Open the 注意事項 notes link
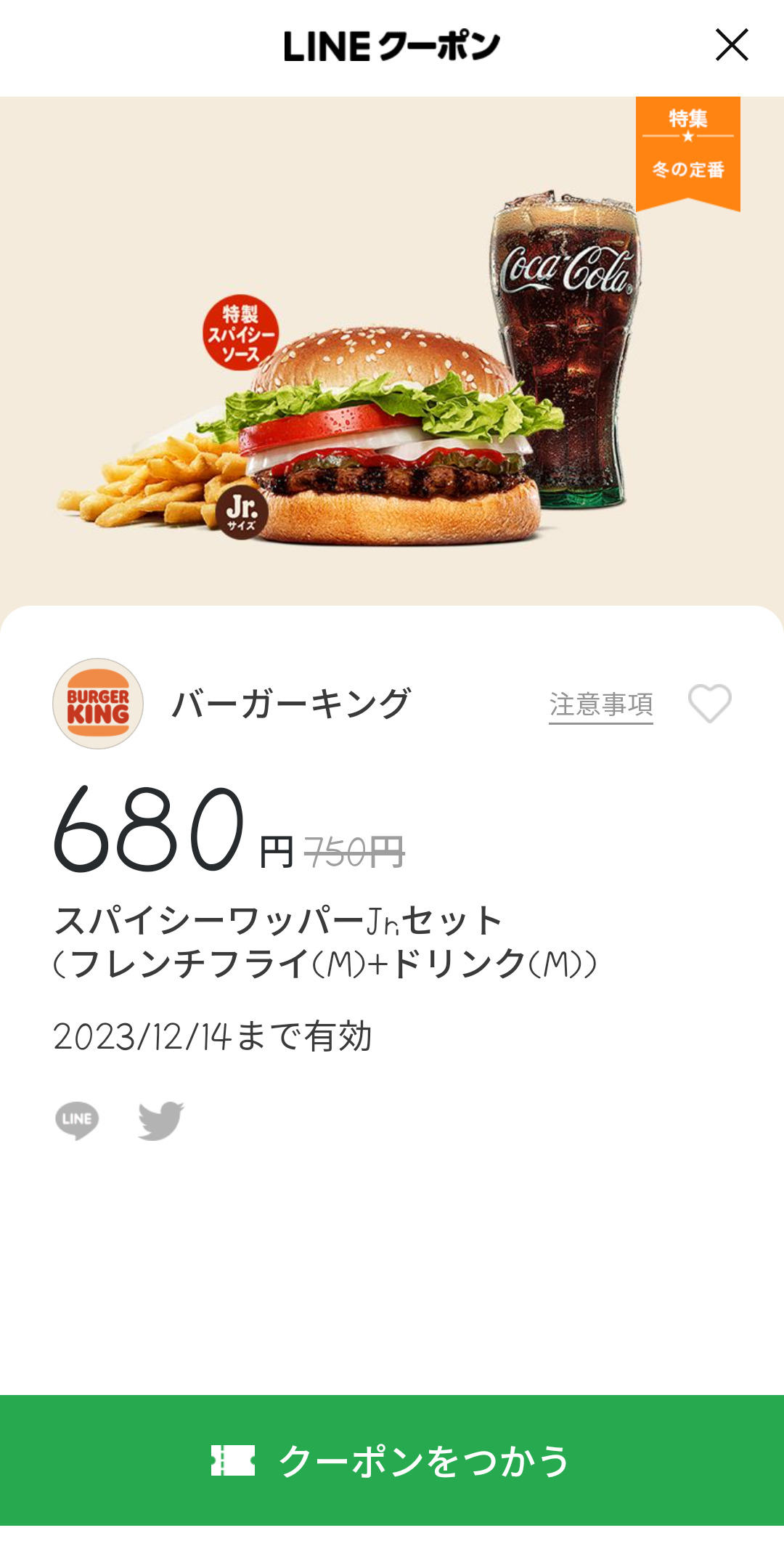 coord(600,704)
